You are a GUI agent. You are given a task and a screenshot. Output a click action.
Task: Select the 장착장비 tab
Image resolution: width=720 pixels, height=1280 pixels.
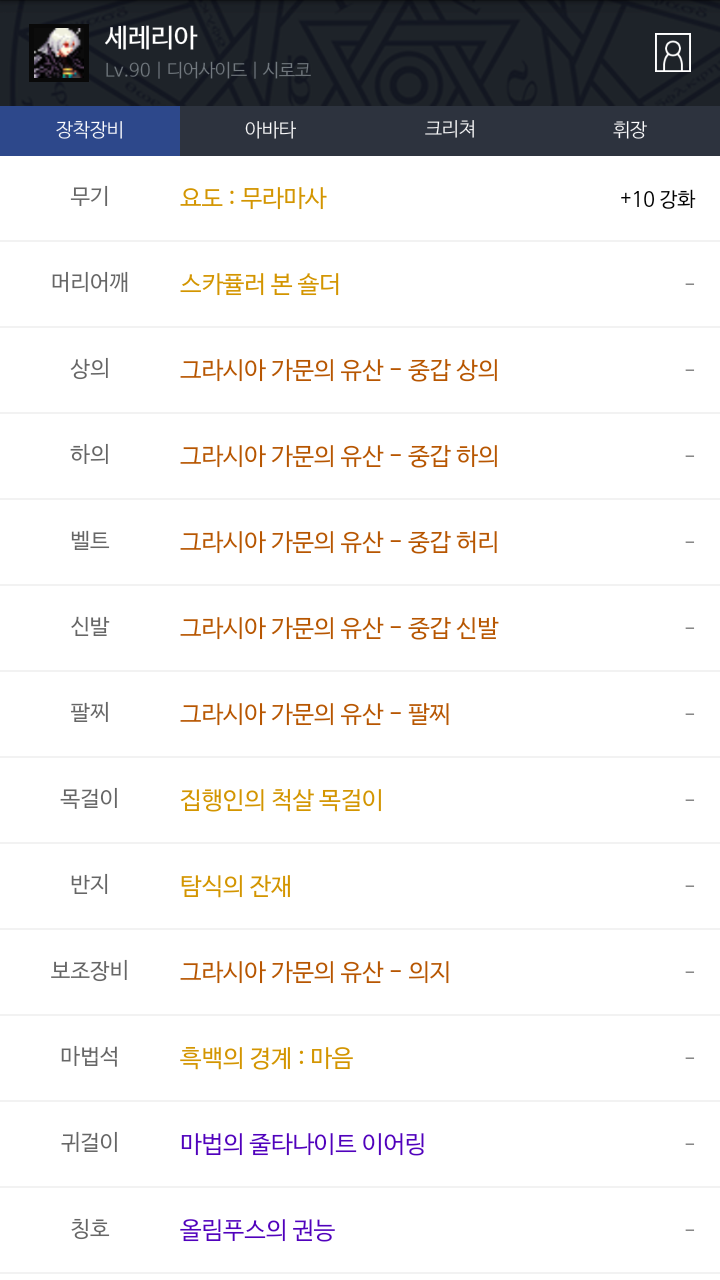(90, 130)
